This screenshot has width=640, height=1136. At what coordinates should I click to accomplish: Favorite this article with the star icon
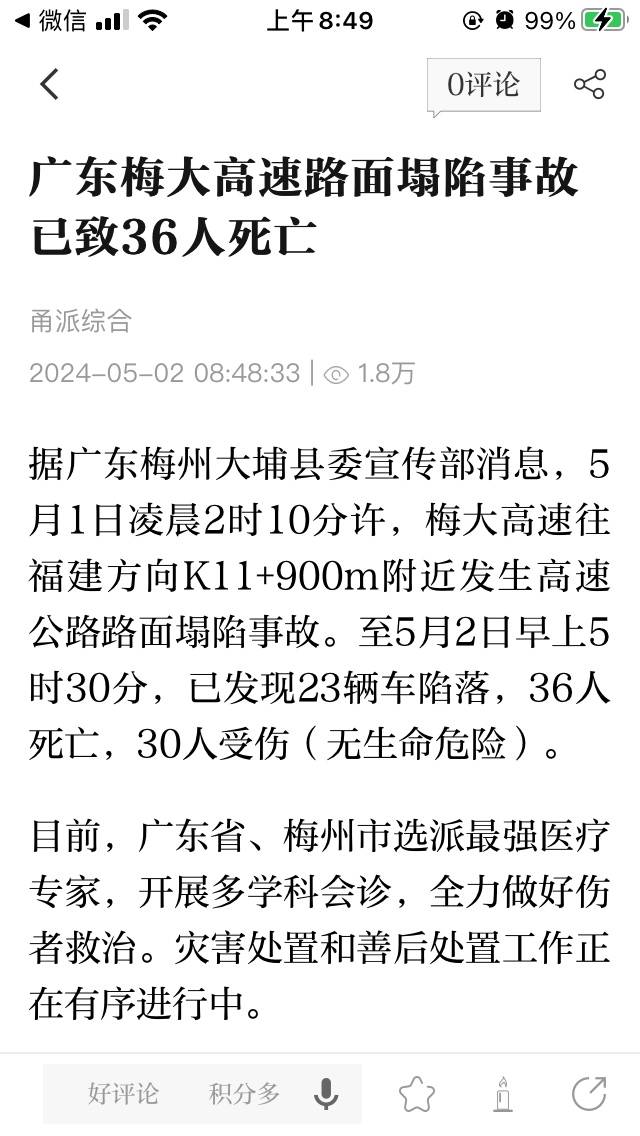click(x=417, y=1094)
